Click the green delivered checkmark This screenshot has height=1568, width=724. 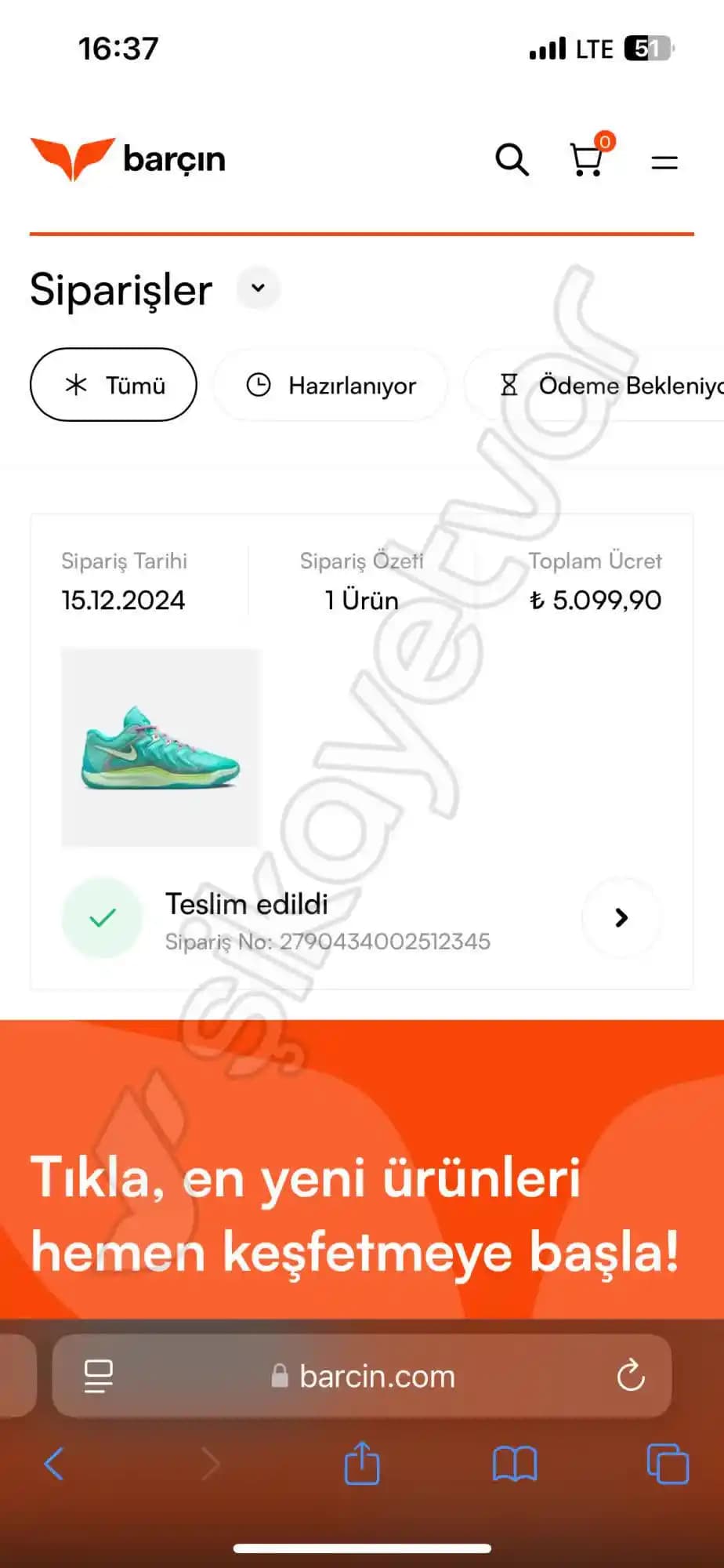[102, 917]
